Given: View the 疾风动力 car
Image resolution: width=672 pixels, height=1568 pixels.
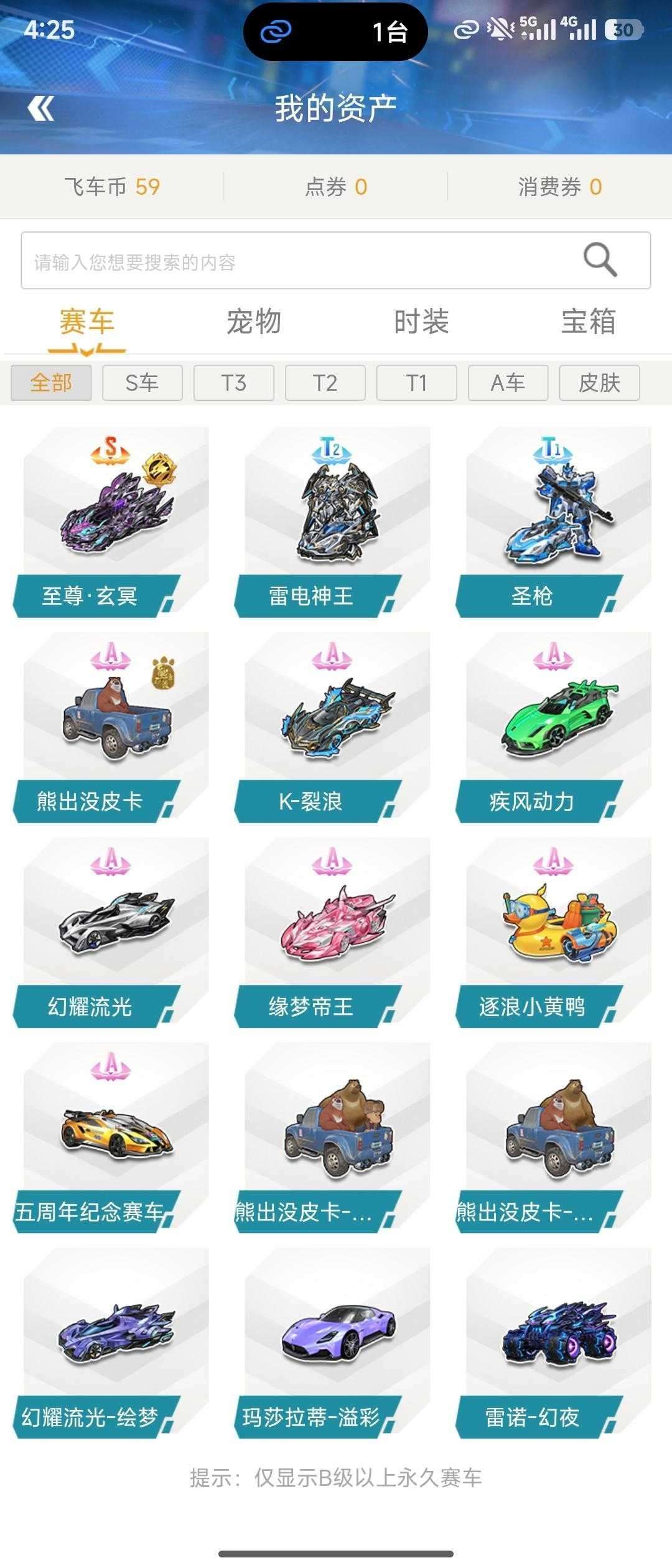Looking at the screenshot, I should click(x=553, y=728).
